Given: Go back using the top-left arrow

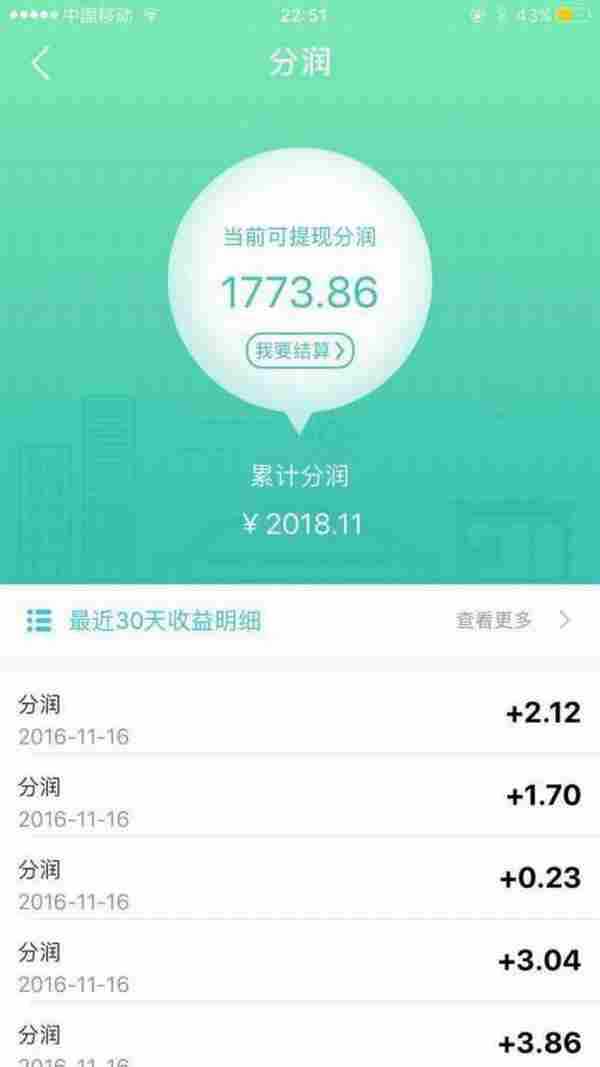Looking at the screenshot, I should coord(40,63).
